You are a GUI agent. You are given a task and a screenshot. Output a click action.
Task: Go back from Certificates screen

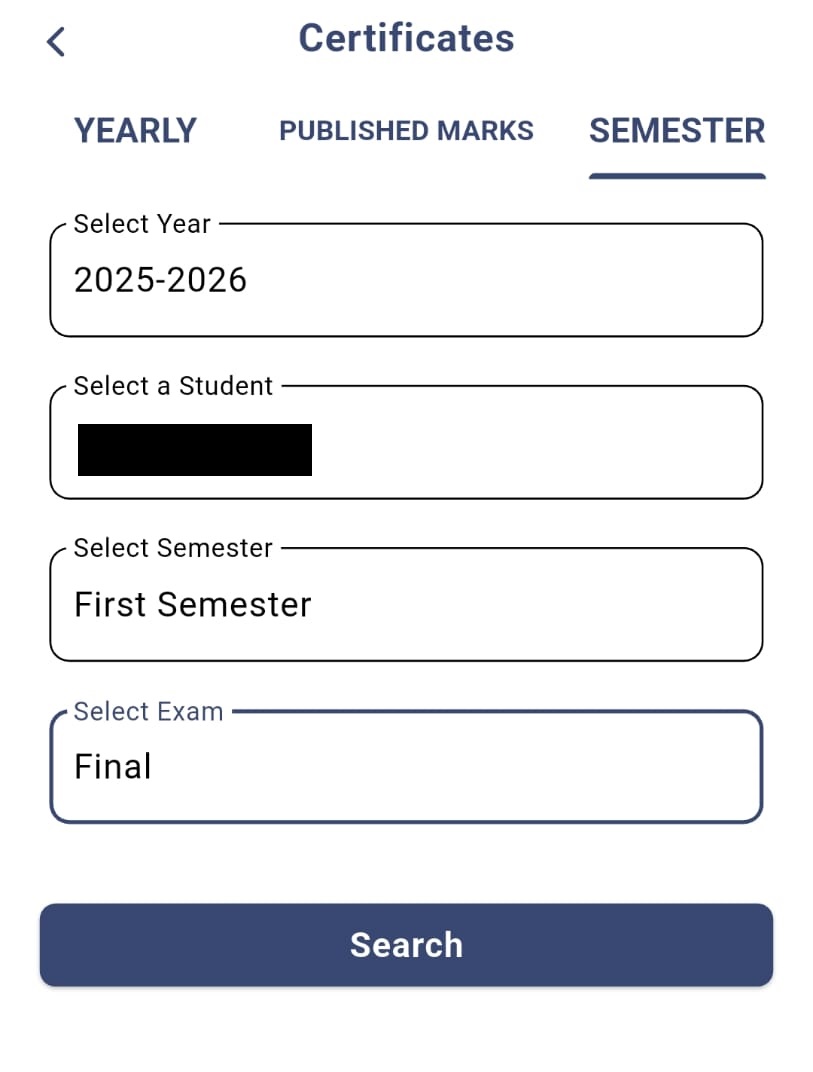56,42
